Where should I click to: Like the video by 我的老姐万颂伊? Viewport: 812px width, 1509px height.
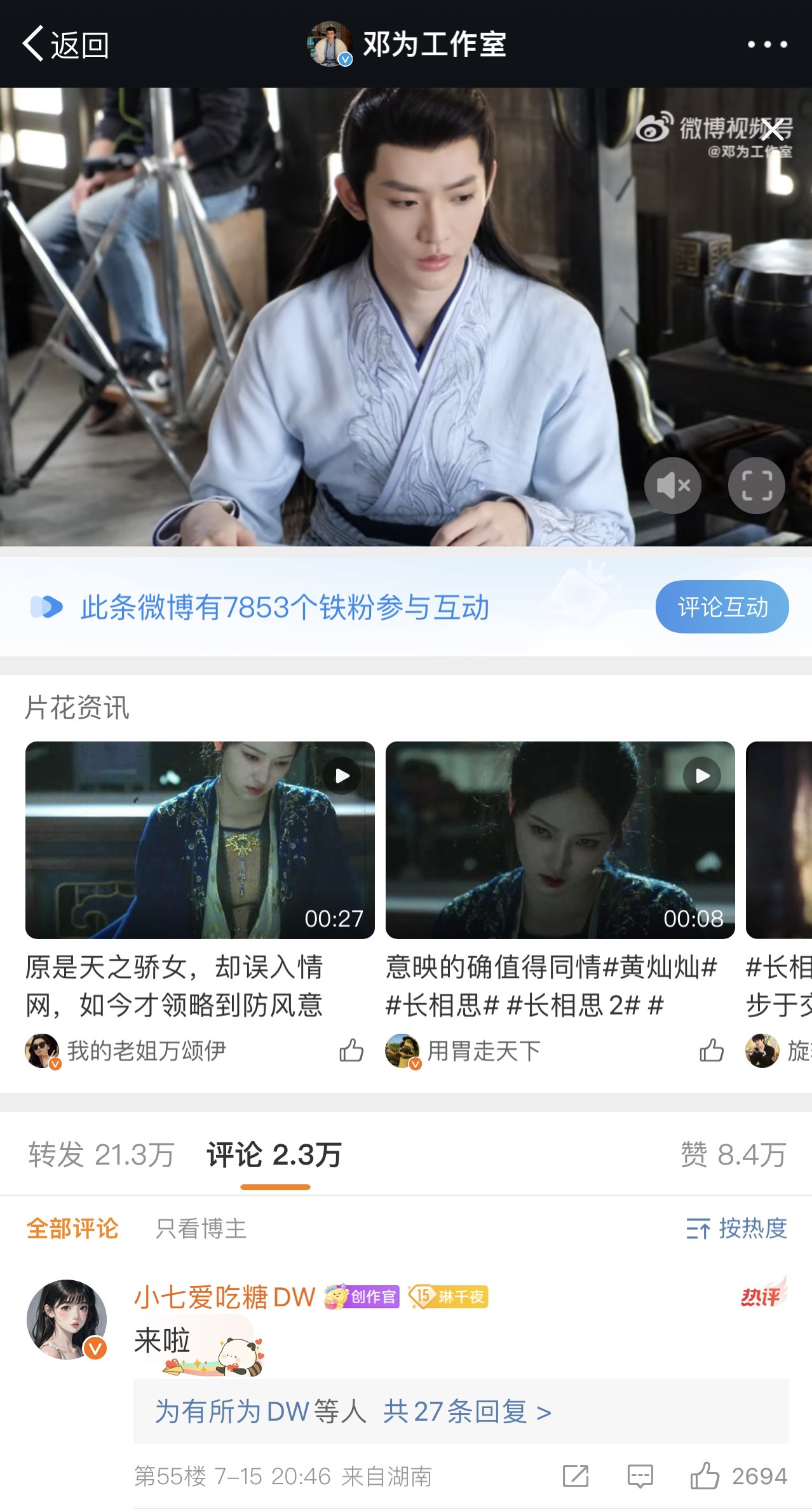click(351, 1050)
